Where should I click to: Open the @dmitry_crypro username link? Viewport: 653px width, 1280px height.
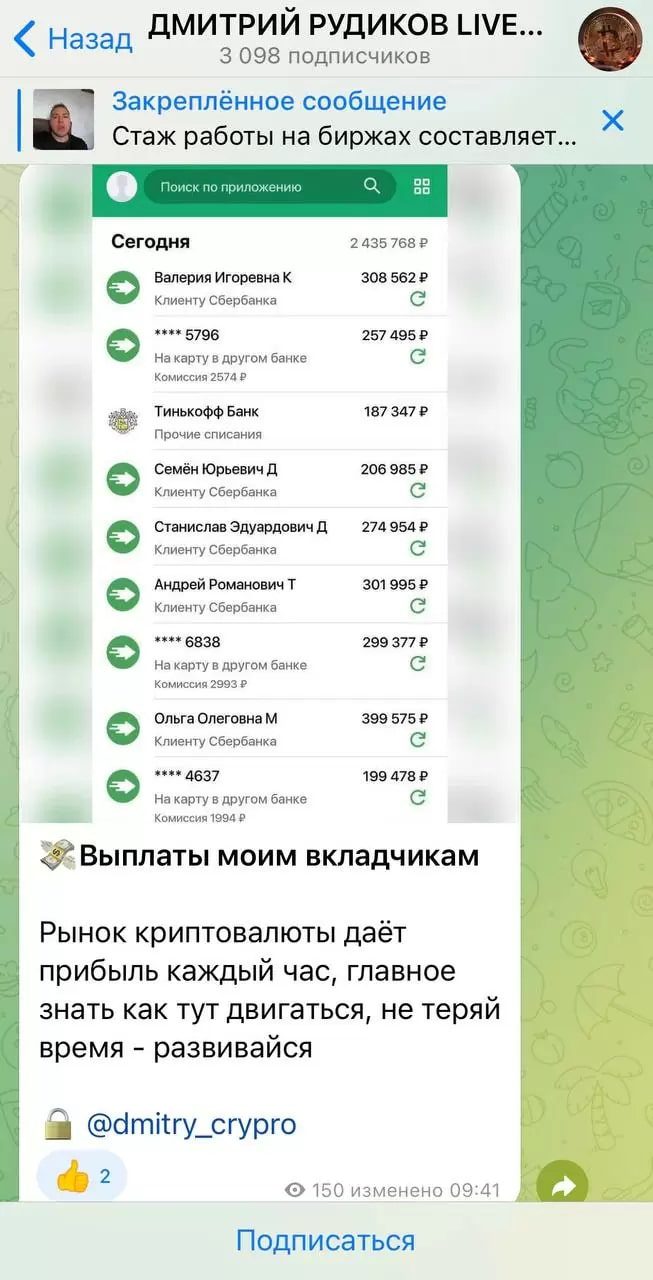pyautogui.click(x=191, y=1124)
